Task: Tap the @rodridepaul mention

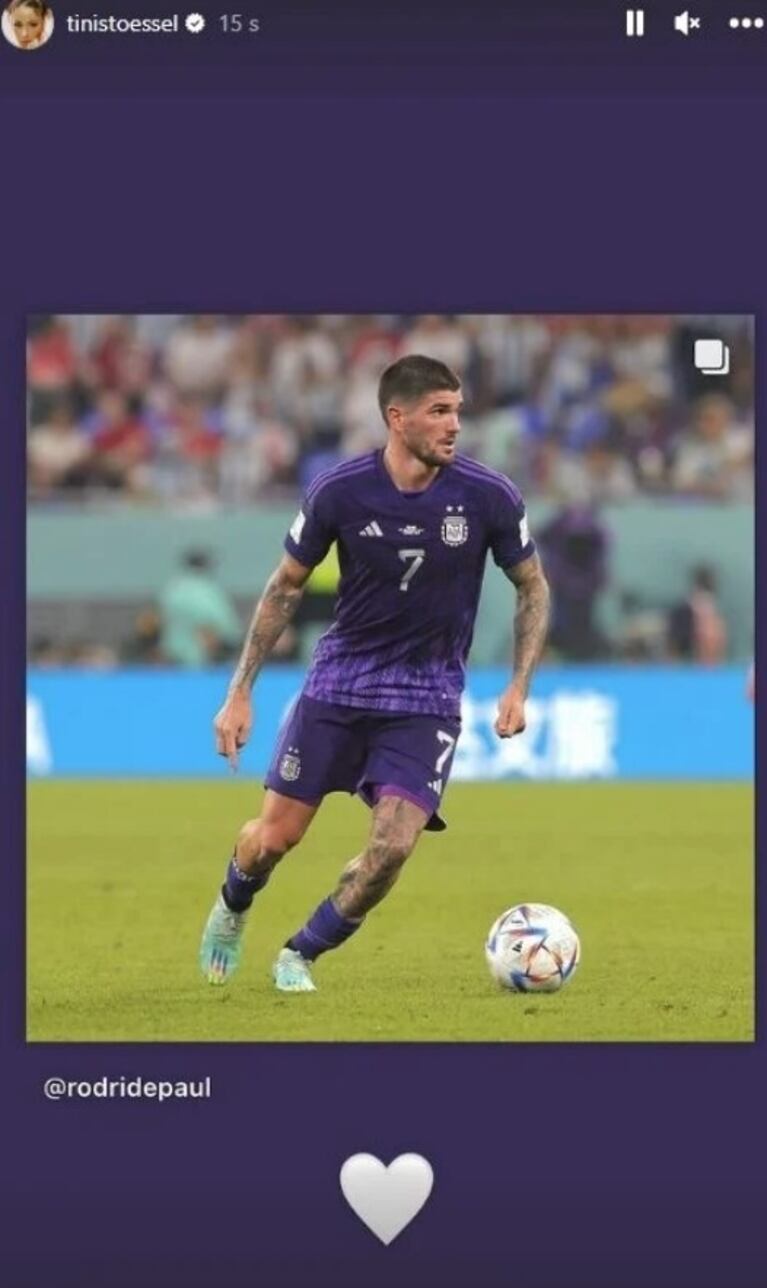Action: tap(127, 1088)
